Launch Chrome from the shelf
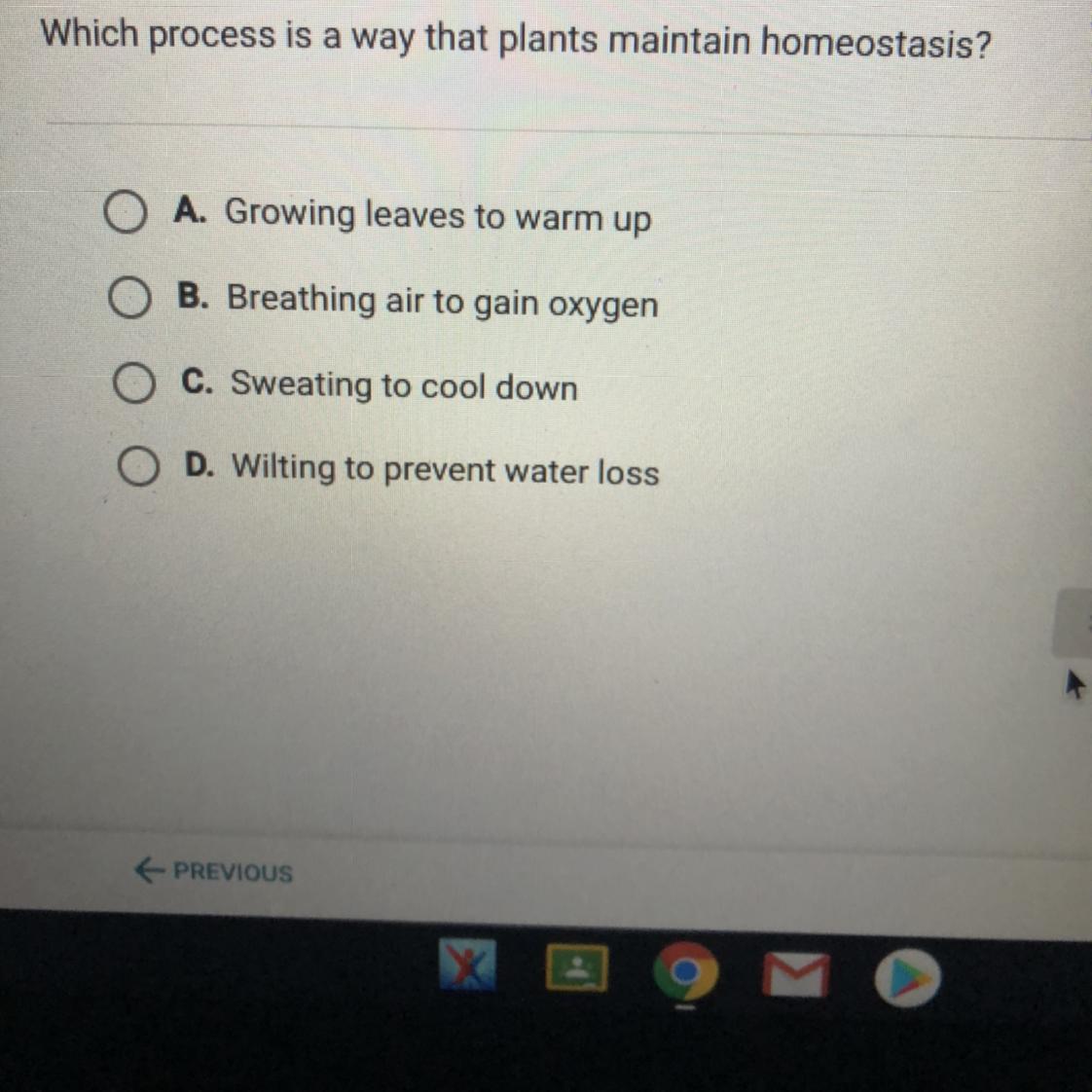This screenshot has height=1092, width=1092. 686,972
